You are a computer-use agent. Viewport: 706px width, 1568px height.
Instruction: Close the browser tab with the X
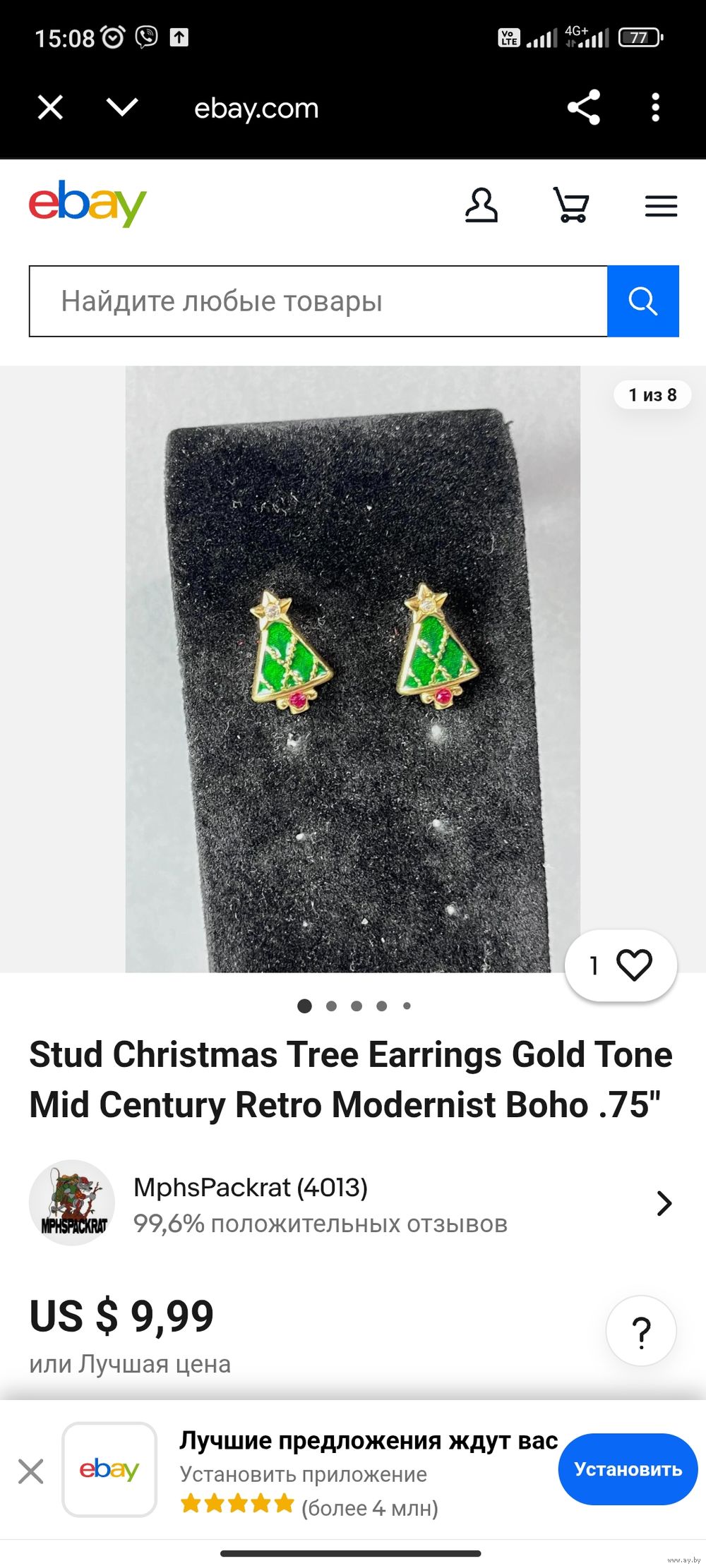[x=50, y=108]
